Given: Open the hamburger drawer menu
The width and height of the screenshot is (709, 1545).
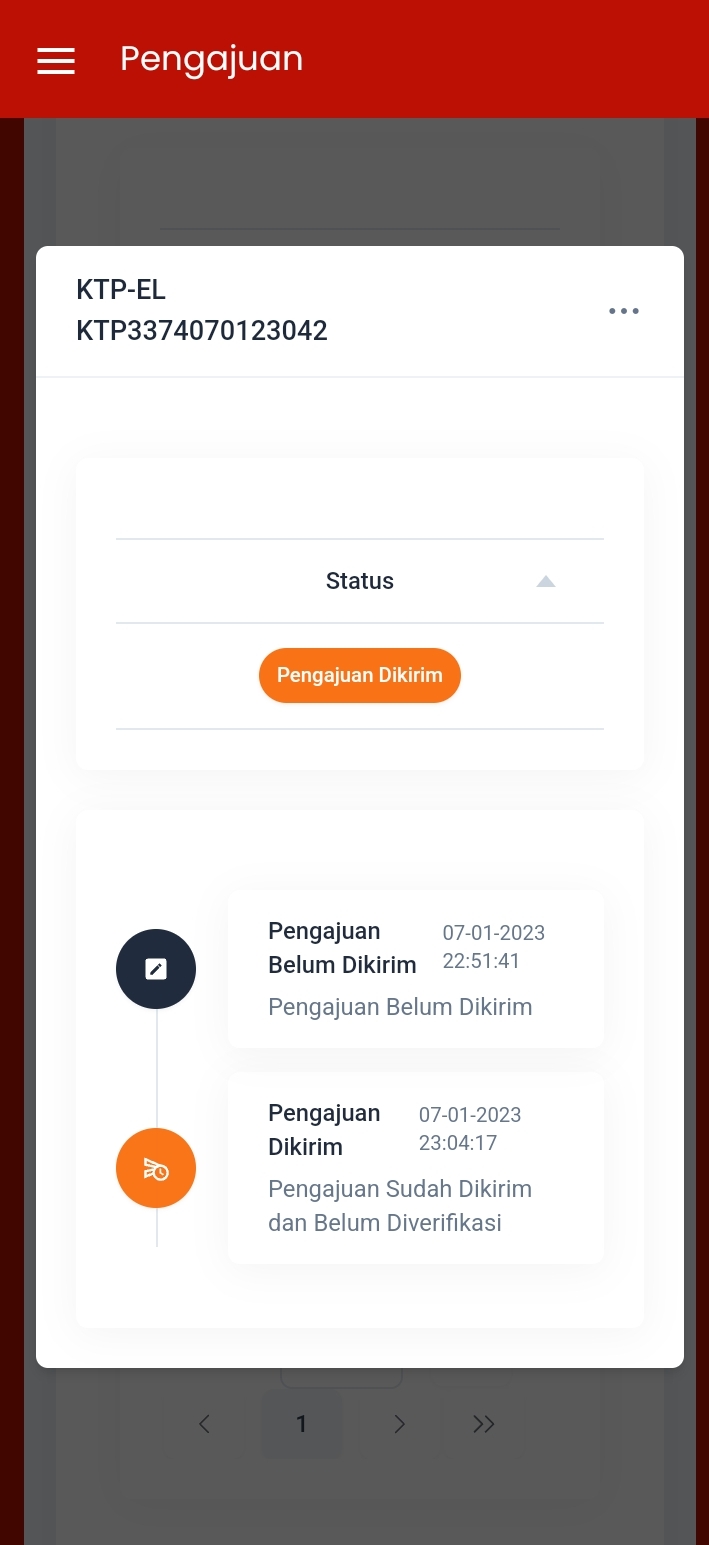Looking at the screenshot, I should 56,60.
